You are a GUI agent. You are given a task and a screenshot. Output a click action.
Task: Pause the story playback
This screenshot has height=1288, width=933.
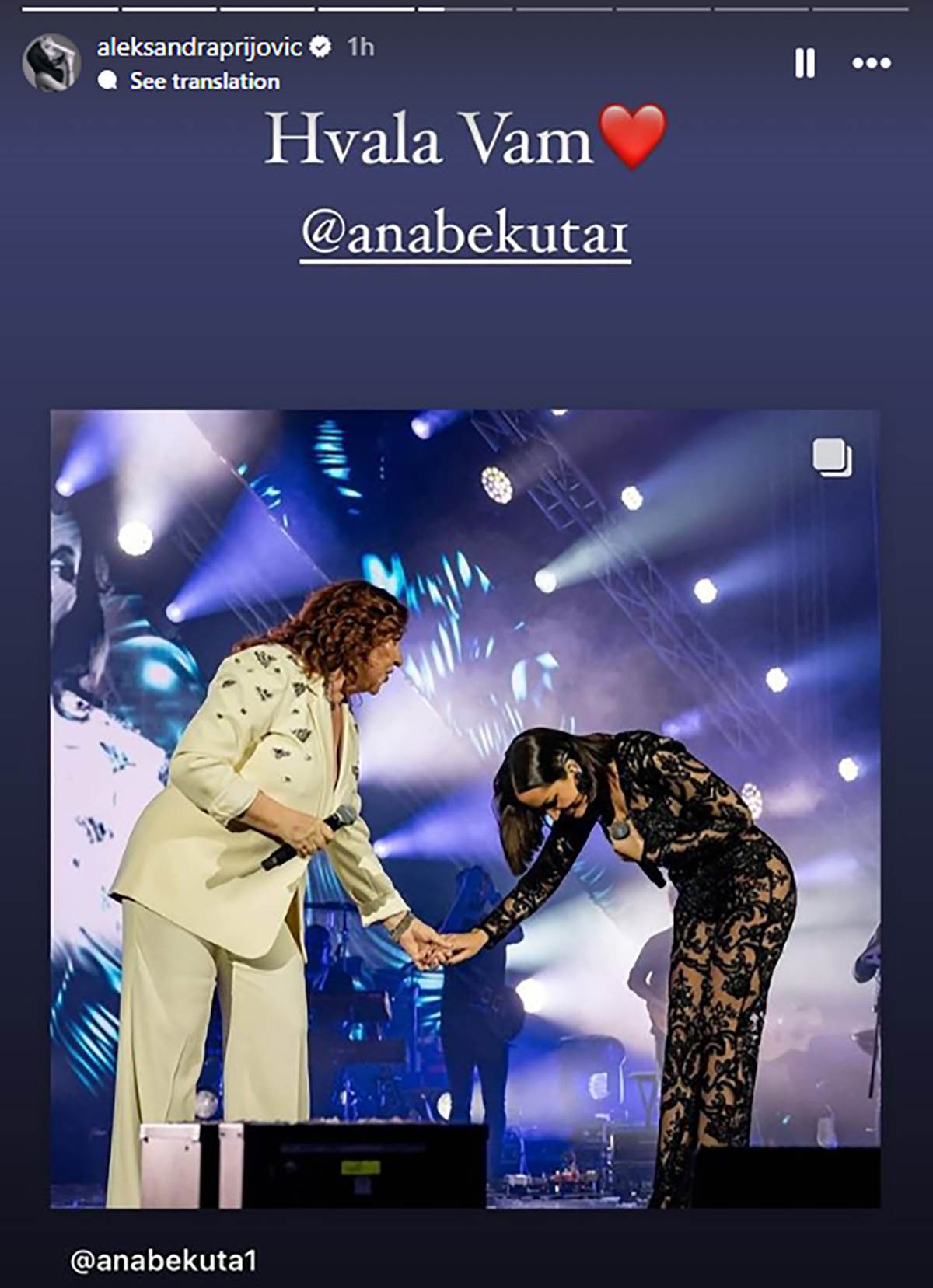pyautogui.click(x=805, y=63)
